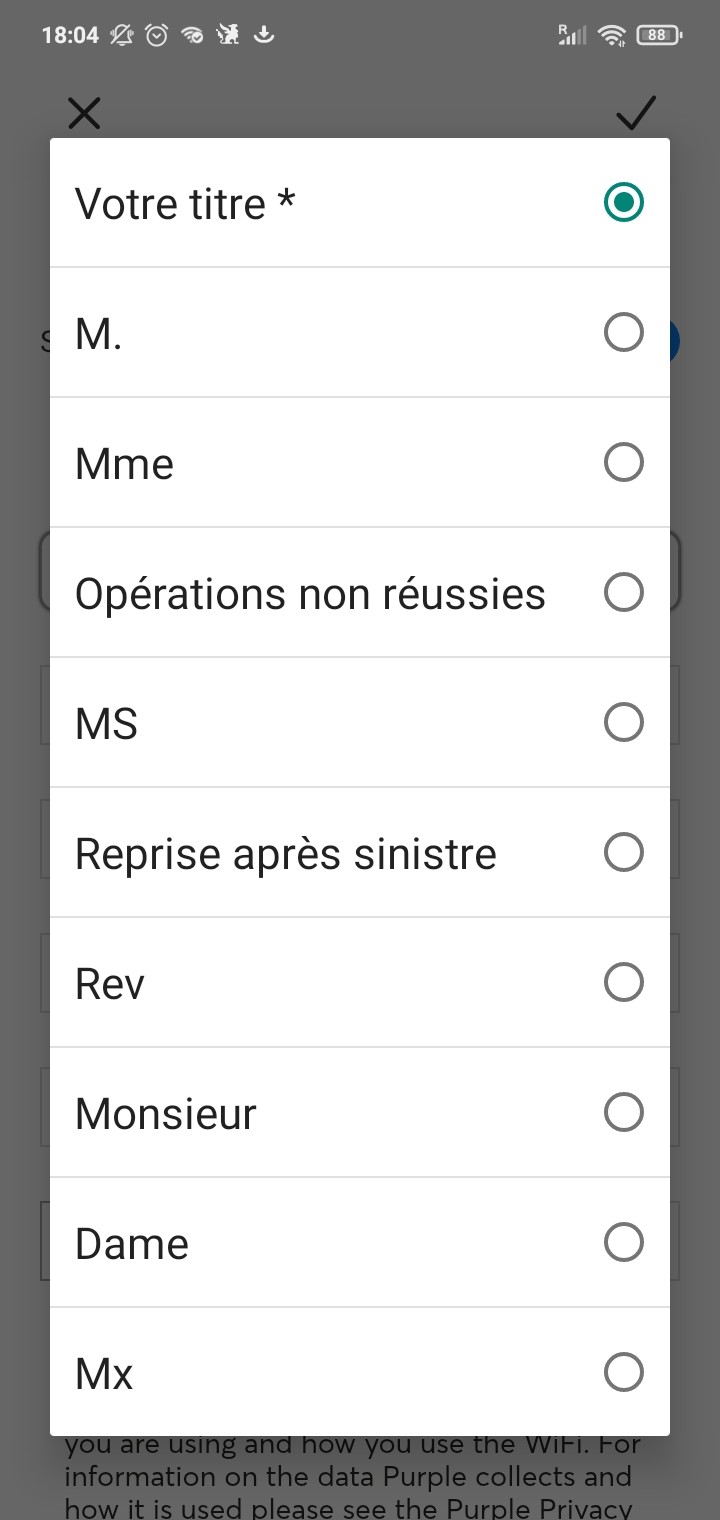Screen dimensions: 720x1520
Task: Select 'Reprise après sinistre' option
Action: tap(360, 853)
